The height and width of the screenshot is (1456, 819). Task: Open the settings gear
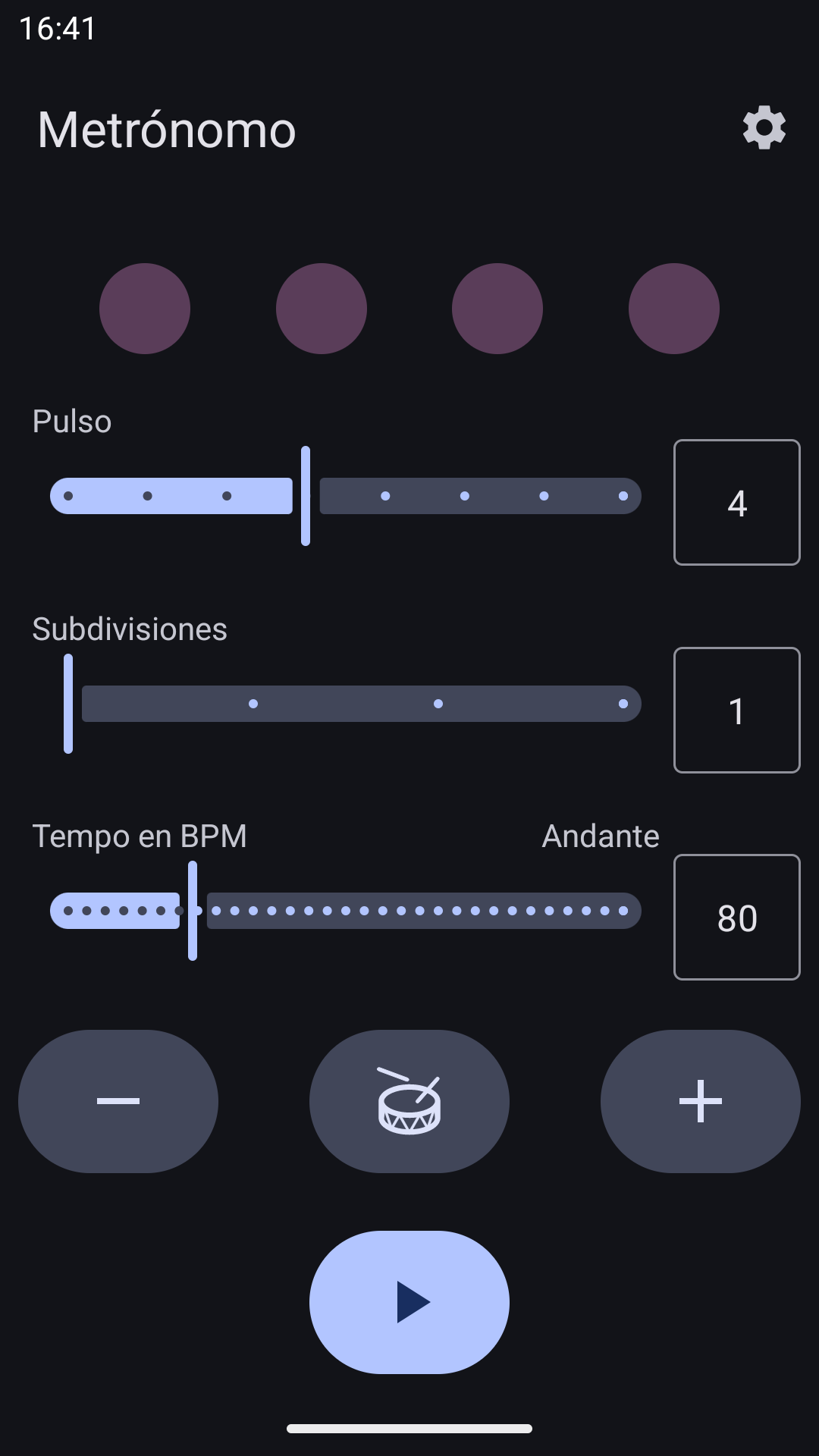point(764,127)
